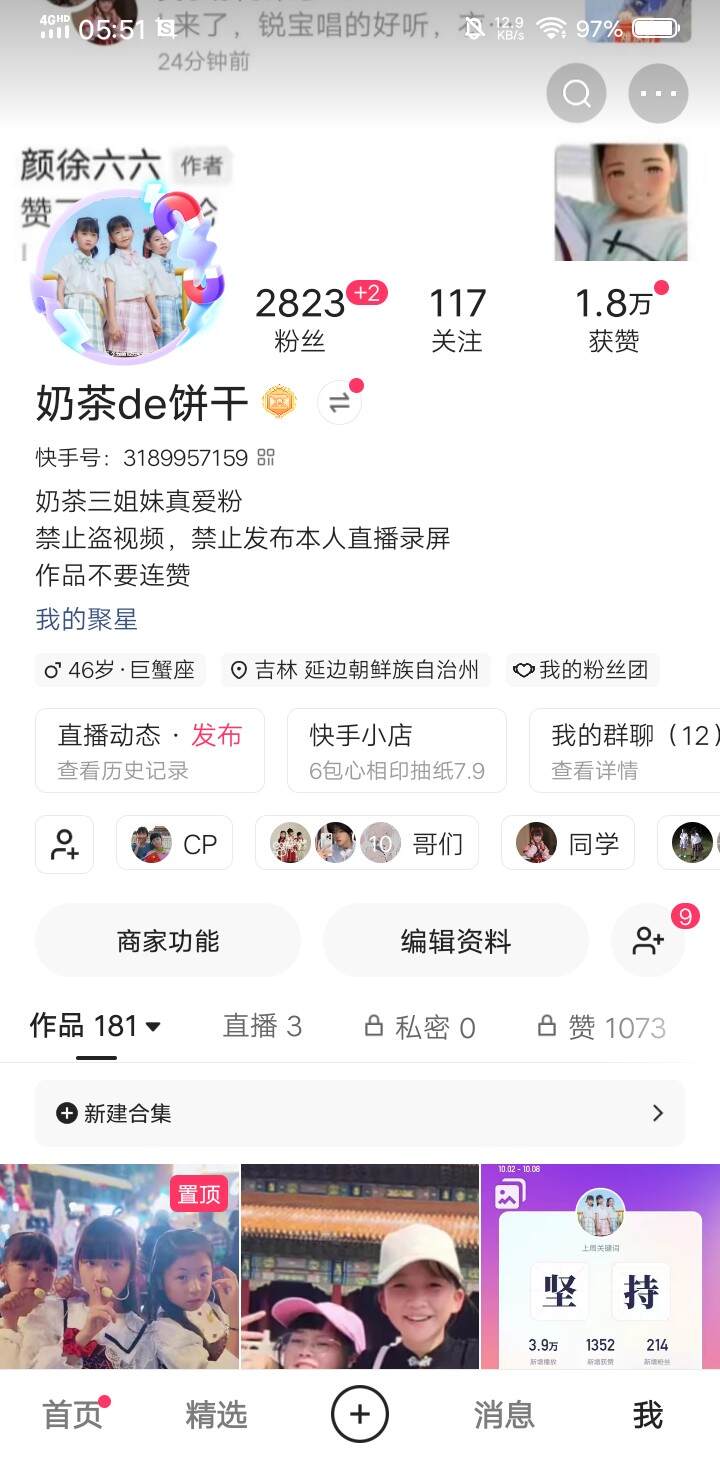This screenshot has height=1460, width=720.
Task: Tap the plus button to create
Action: 360,1414
